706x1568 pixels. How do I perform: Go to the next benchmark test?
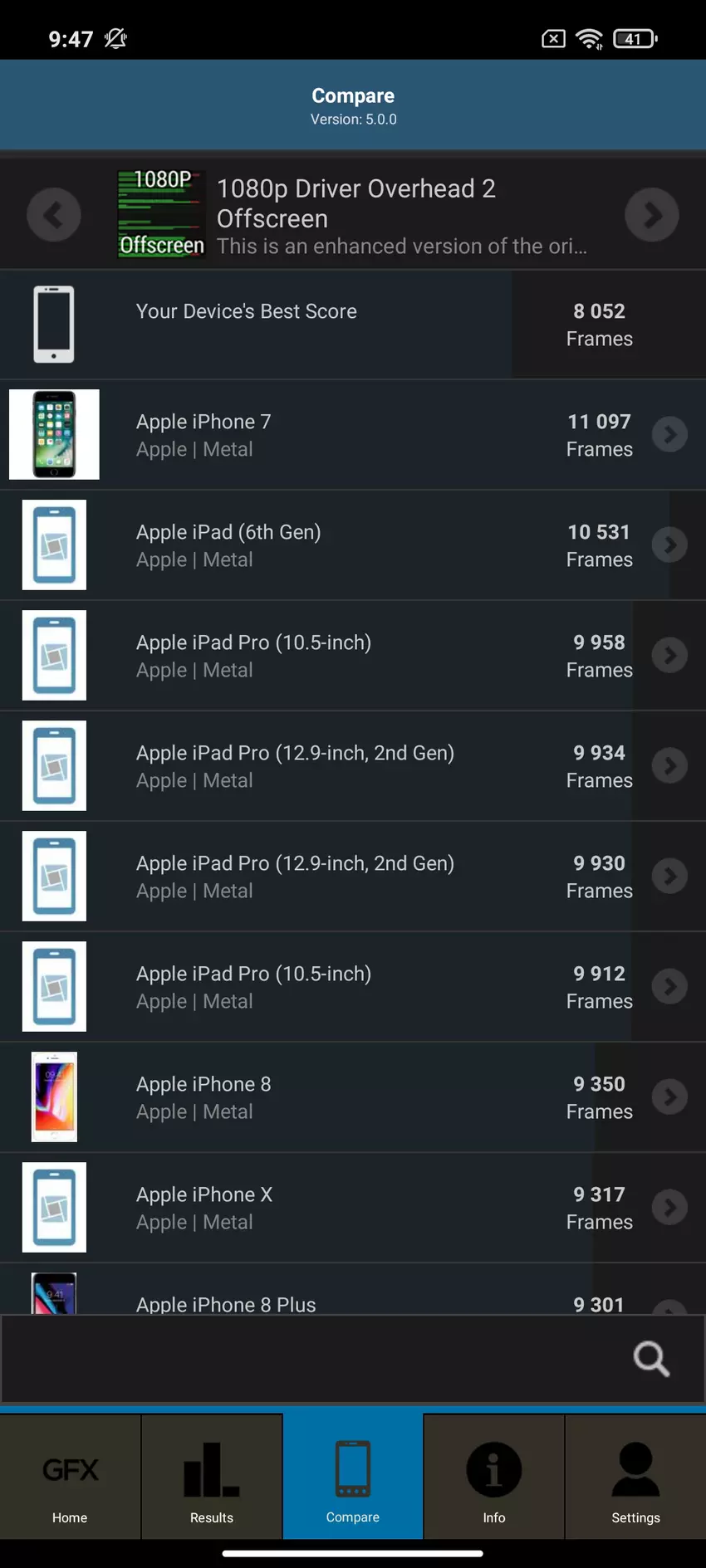pos(651,215)
